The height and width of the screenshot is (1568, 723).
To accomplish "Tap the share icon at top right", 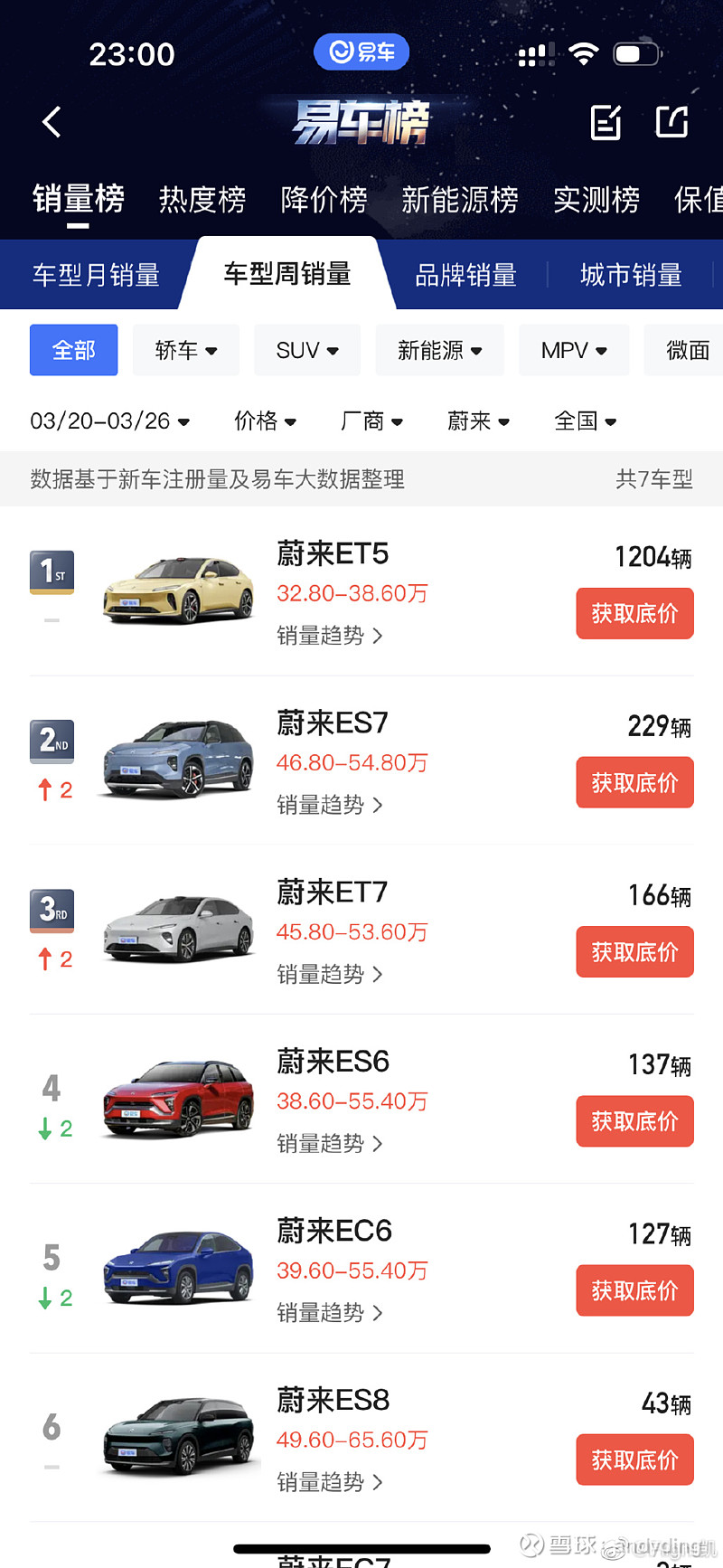I will [671, 122].
